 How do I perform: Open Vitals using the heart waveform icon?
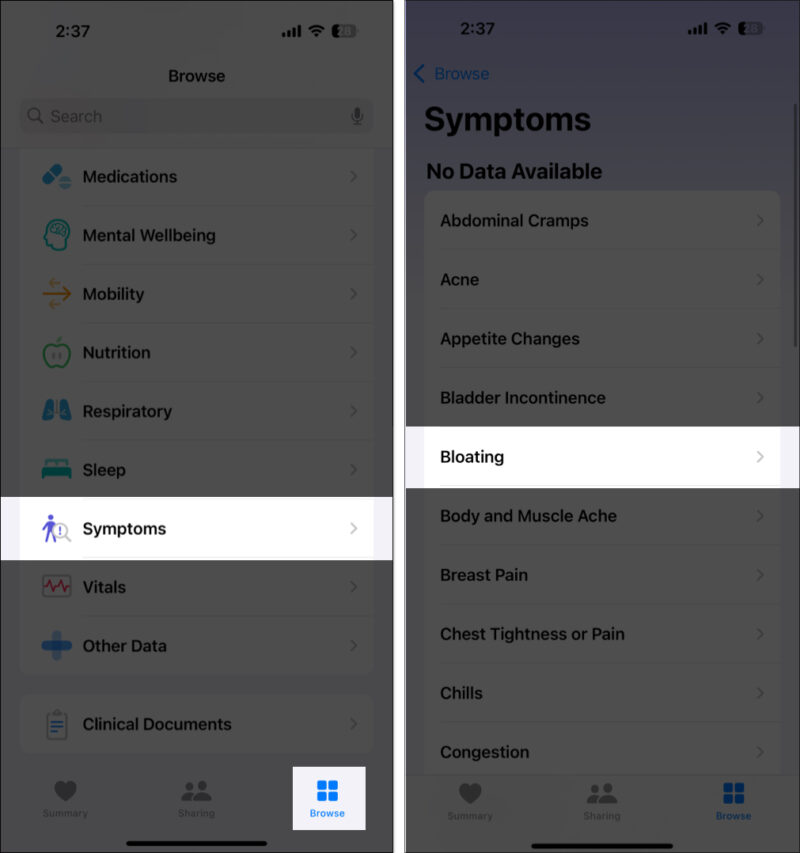pyautogui.click(x=55, y=587)
